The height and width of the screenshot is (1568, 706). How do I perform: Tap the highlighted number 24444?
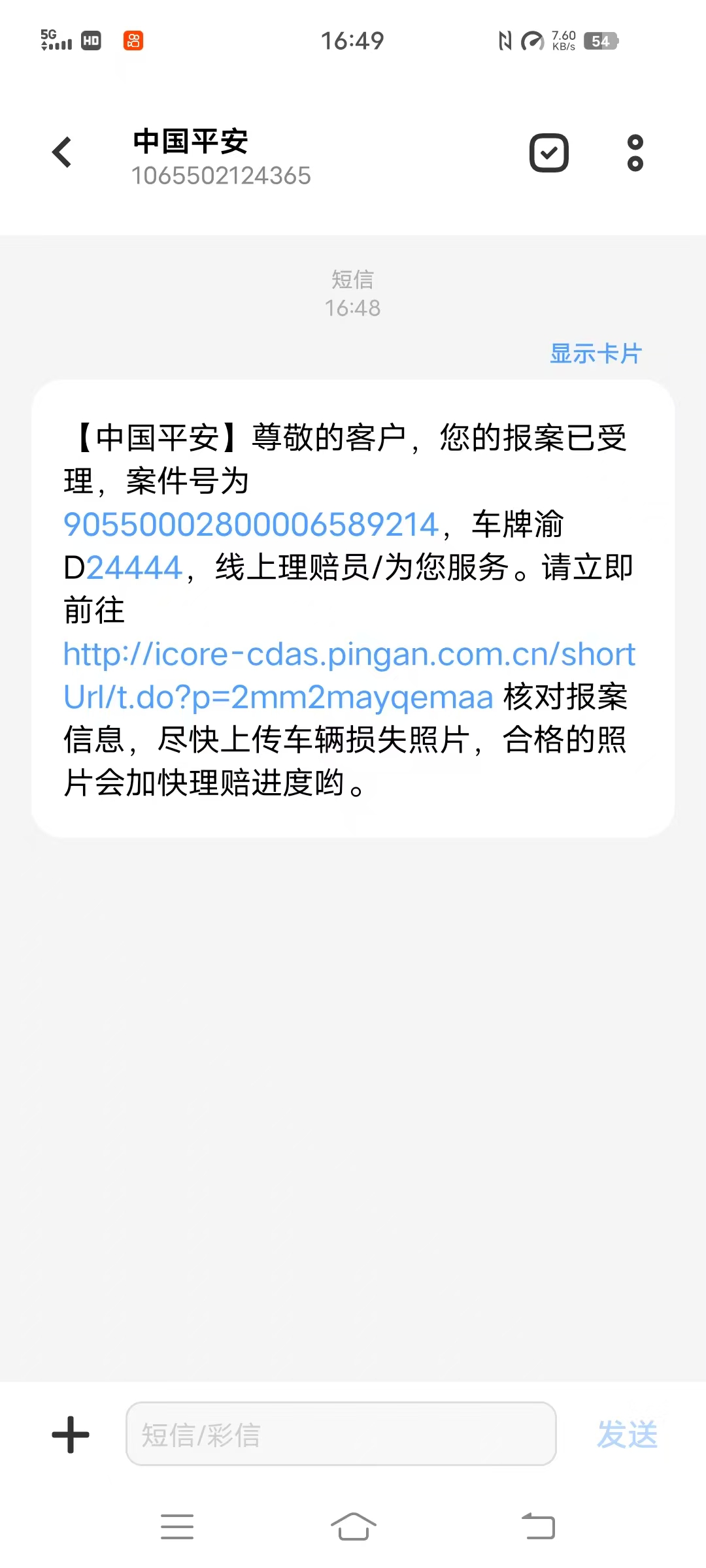tap(134, 568)
